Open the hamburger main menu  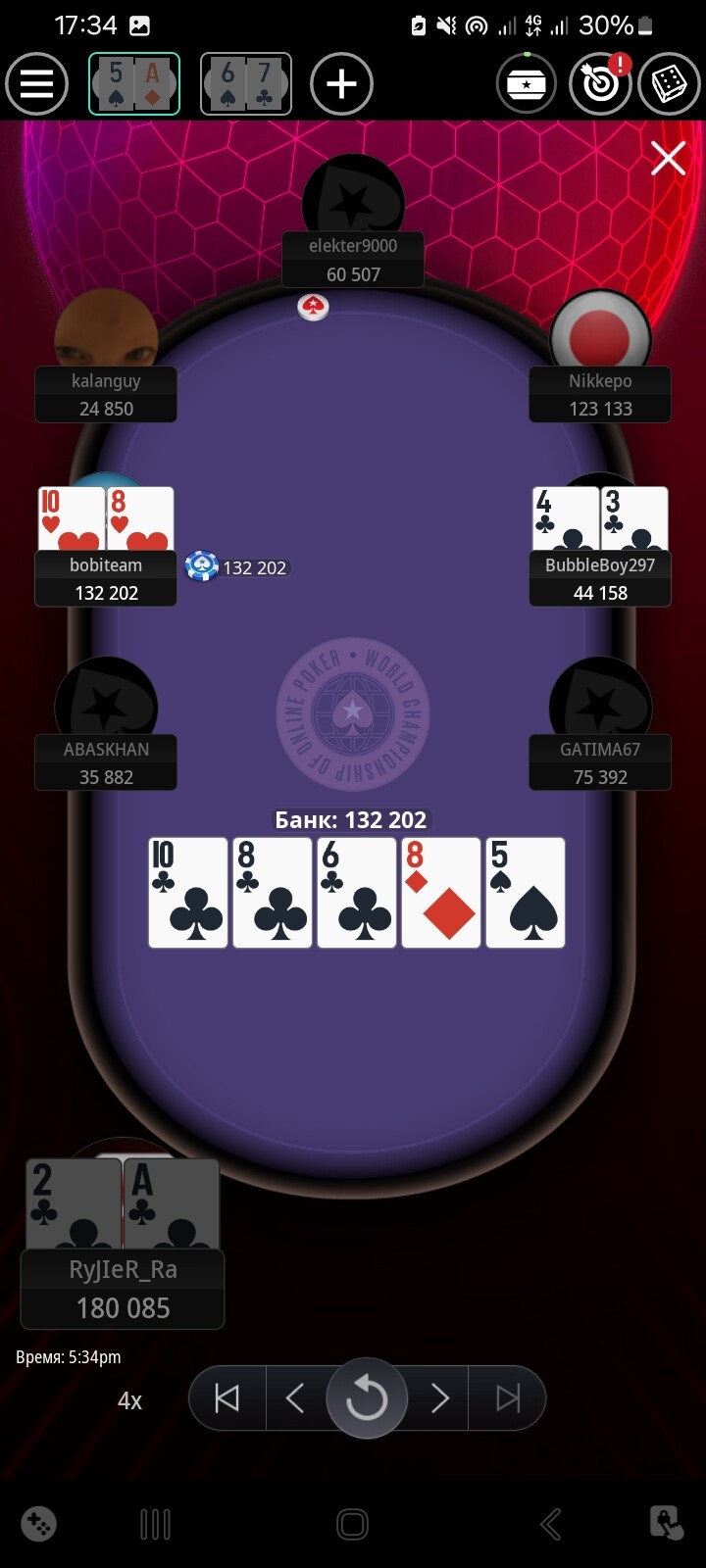click(36, 84)
